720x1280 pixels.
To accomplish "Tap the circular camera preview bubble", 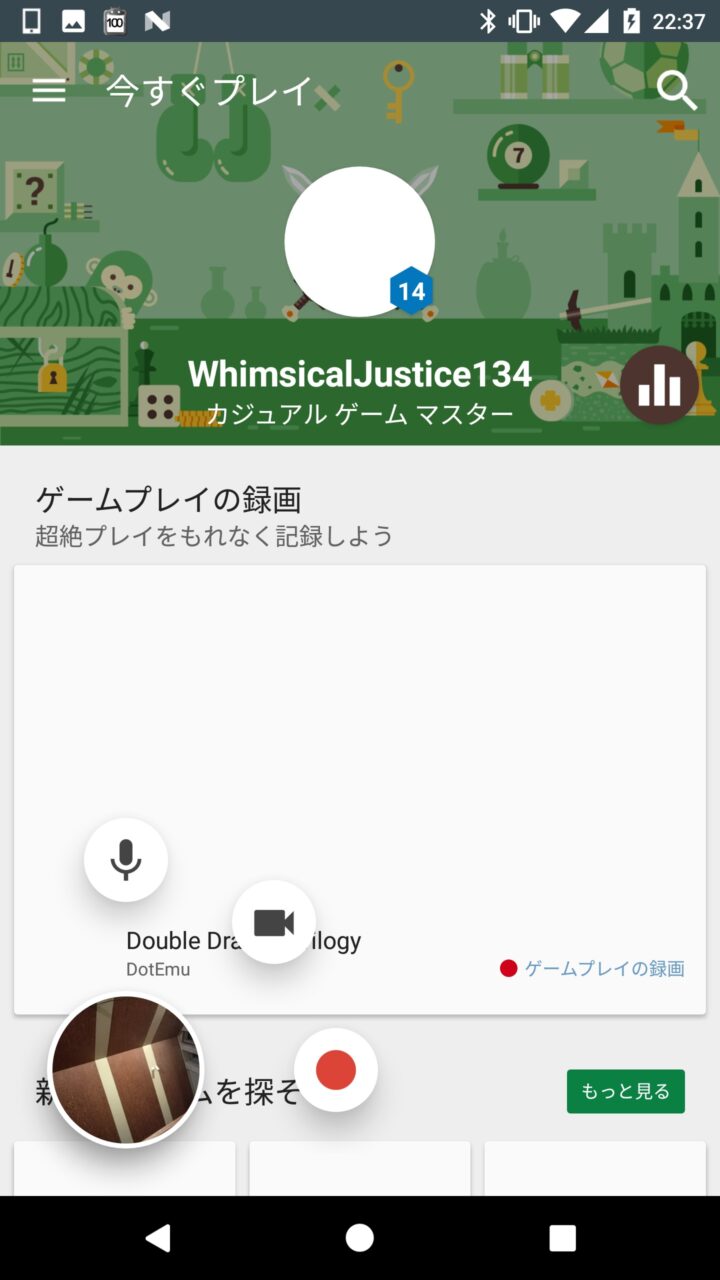I will tap(126, 1070).
